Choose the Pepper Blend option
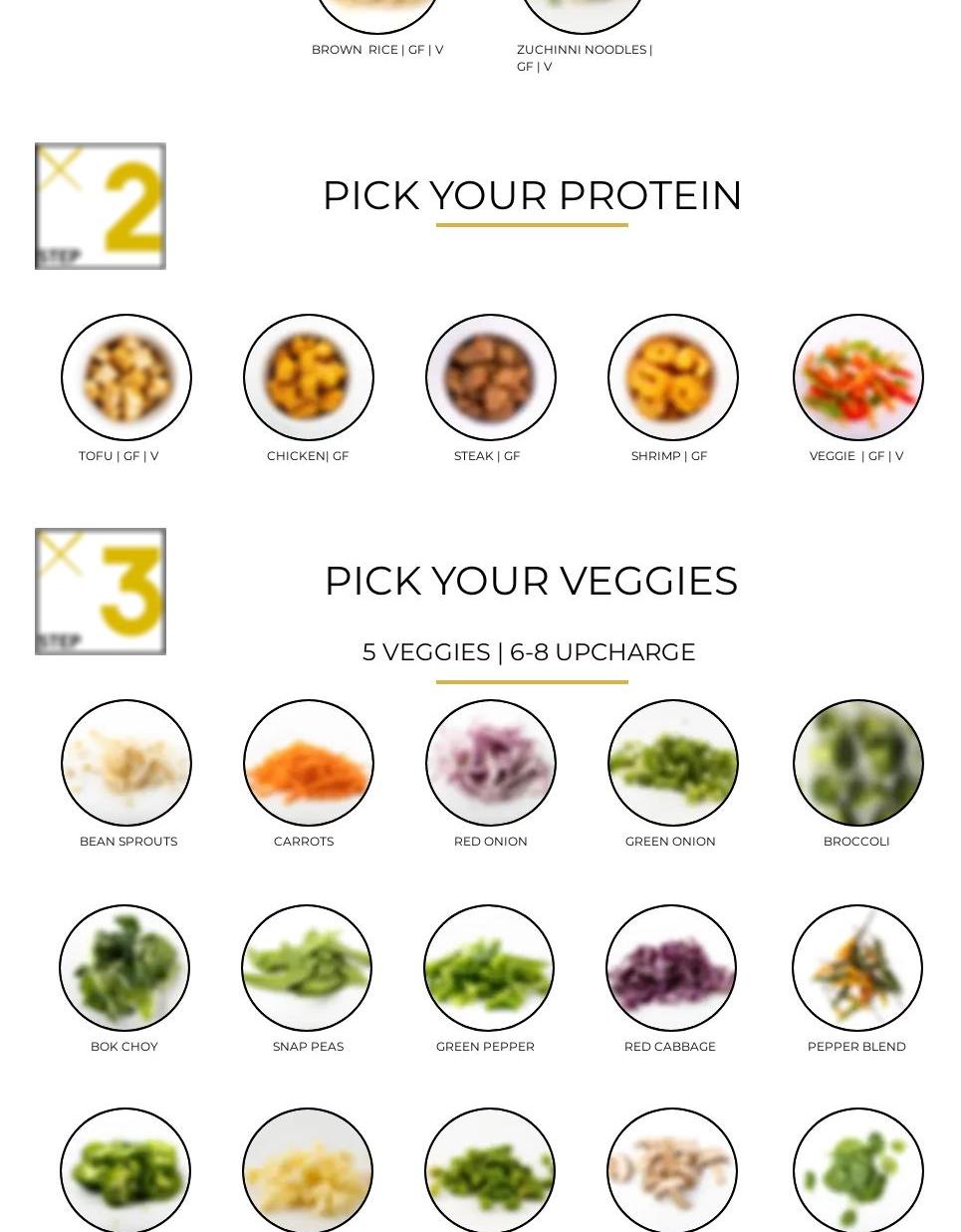This screenshot has height=1232, width=961. click(857, 968)
